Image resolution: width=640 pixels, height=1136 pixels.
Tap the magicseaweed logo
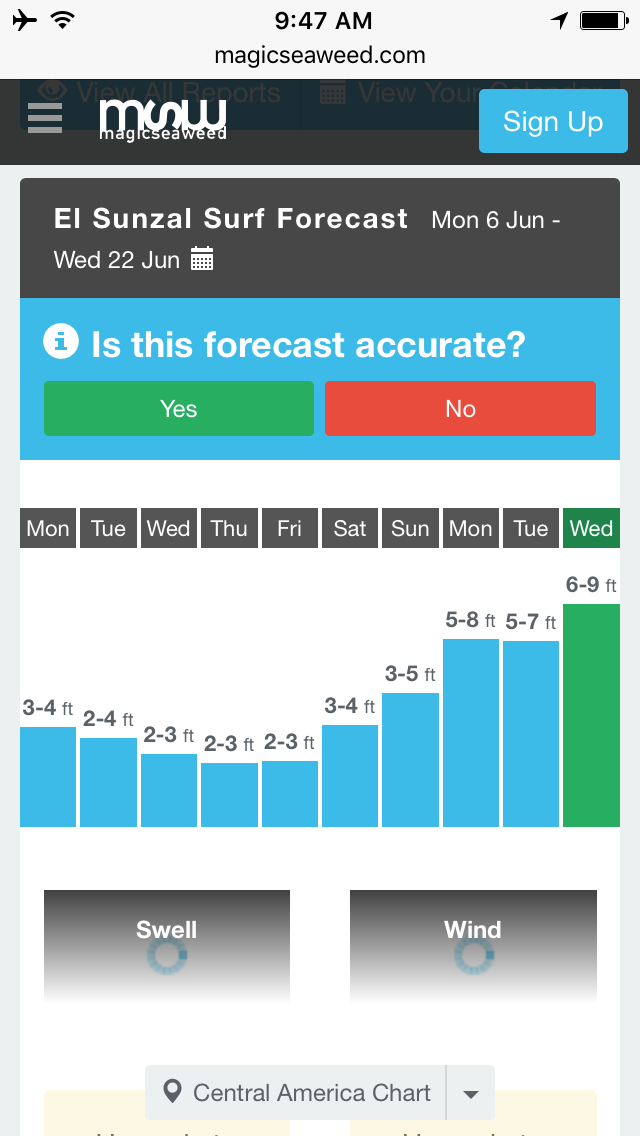coord(163,119)
